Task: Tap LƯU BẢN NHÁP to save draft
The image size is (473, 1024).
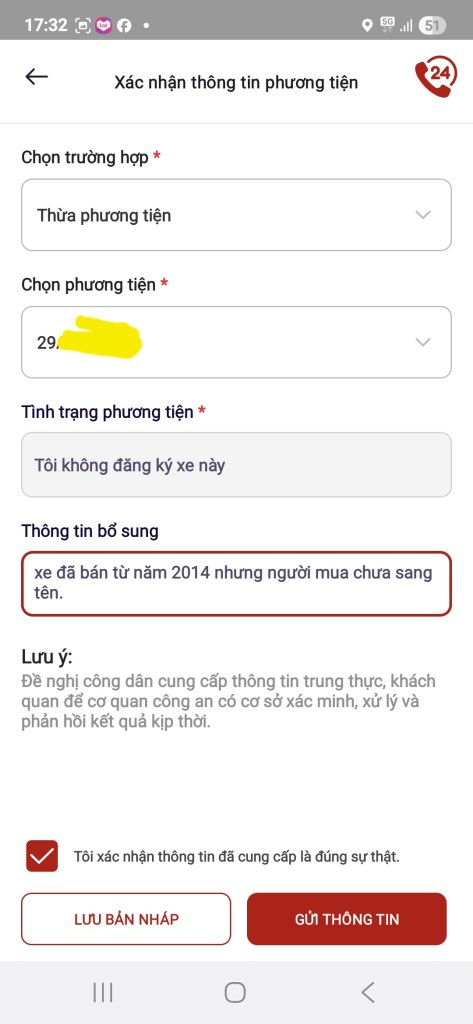Action: (126, 919)
